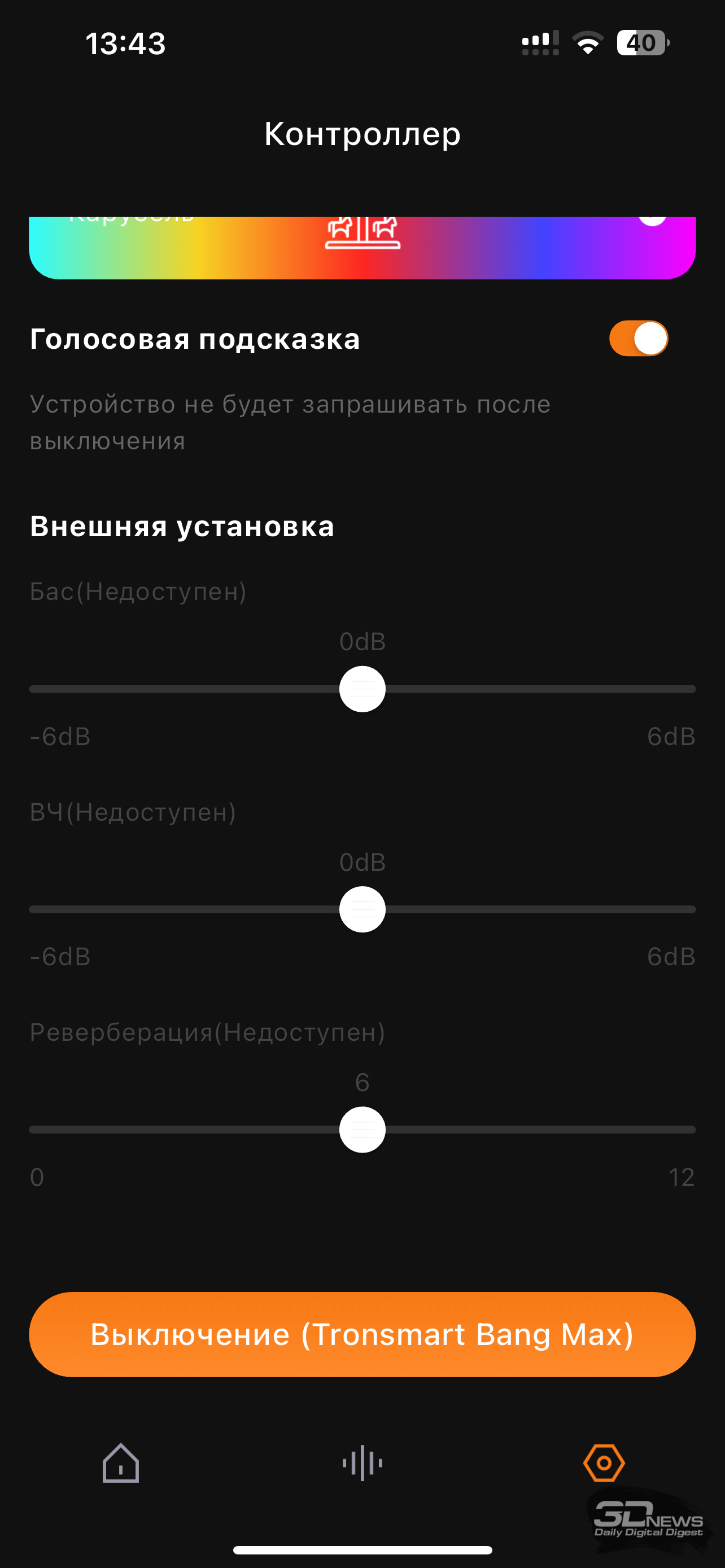Tap the Реверберация slider handle
The image size is (725, 1568).
[x=362, y=1130]
